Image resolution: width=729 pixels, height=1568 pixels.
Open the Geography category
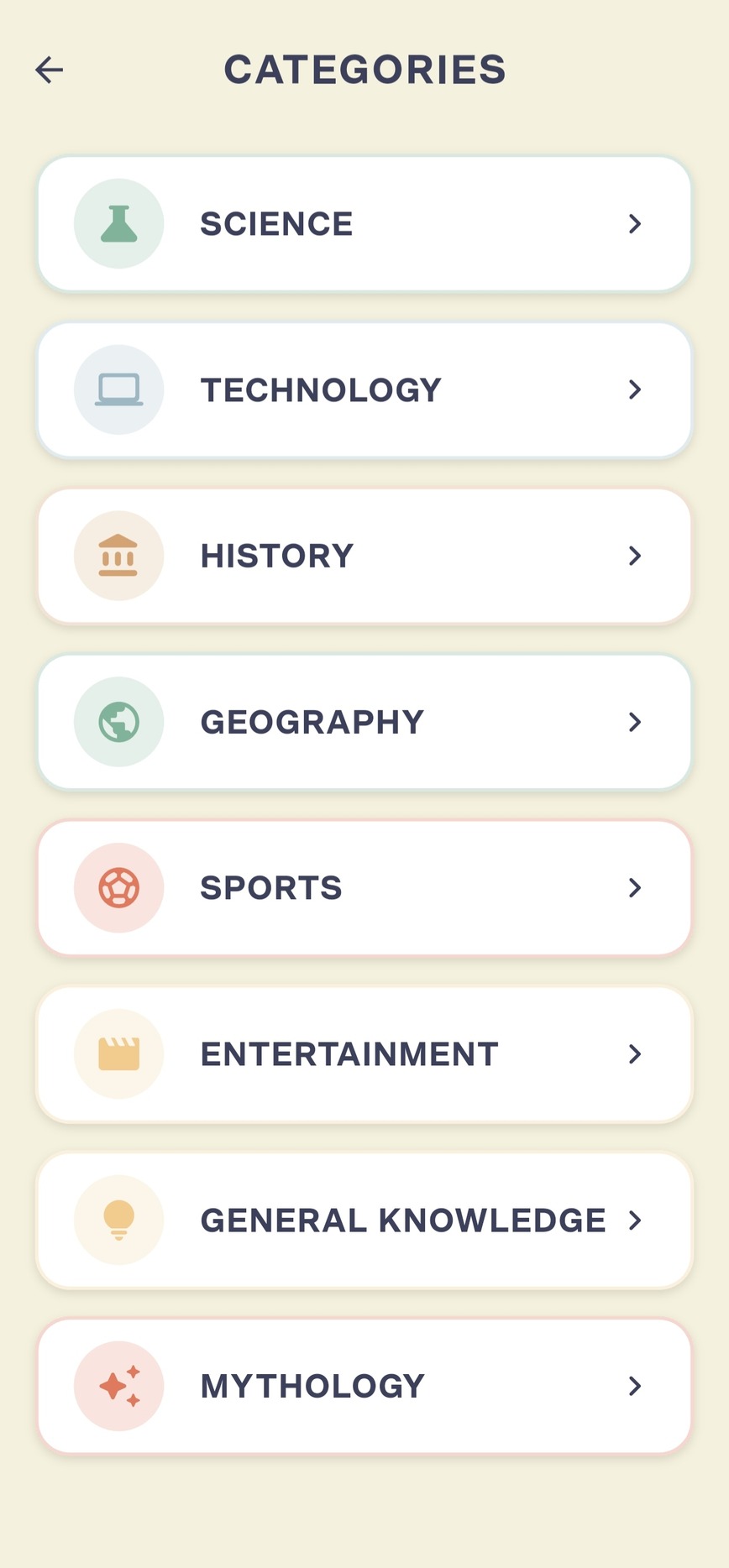[364, 722]
